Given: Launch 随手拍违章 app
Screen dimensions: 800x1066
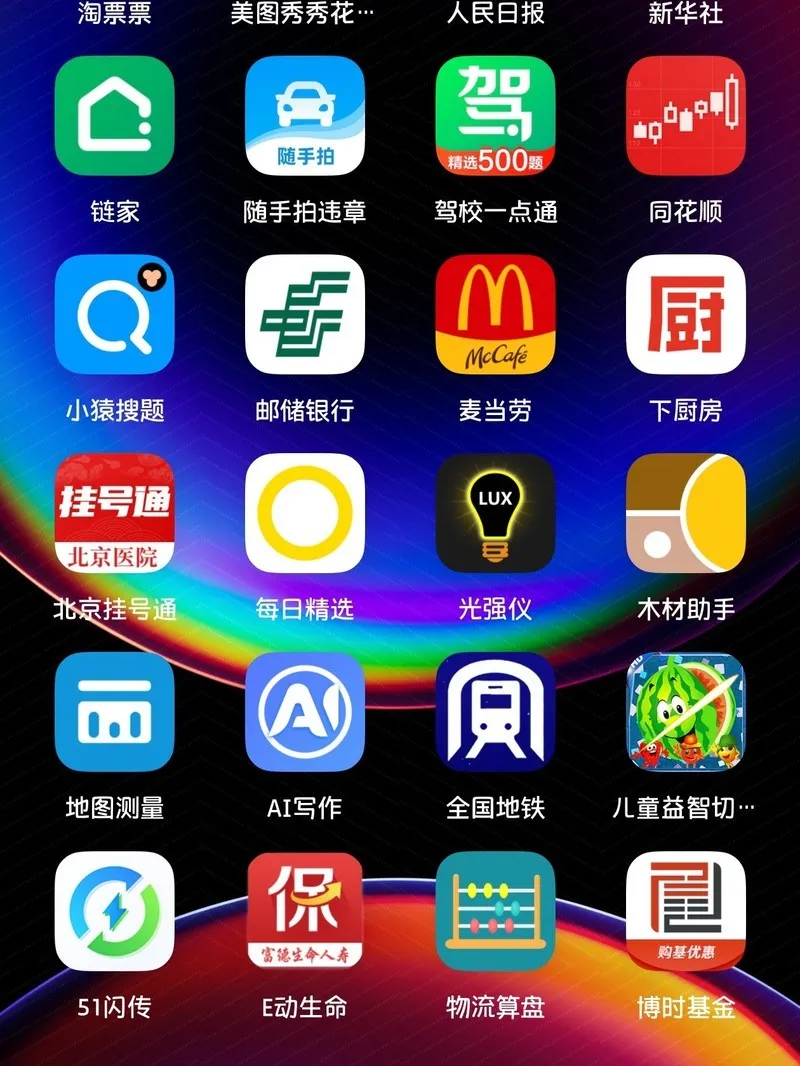Looking at the screenshot, I should point(305,116).
